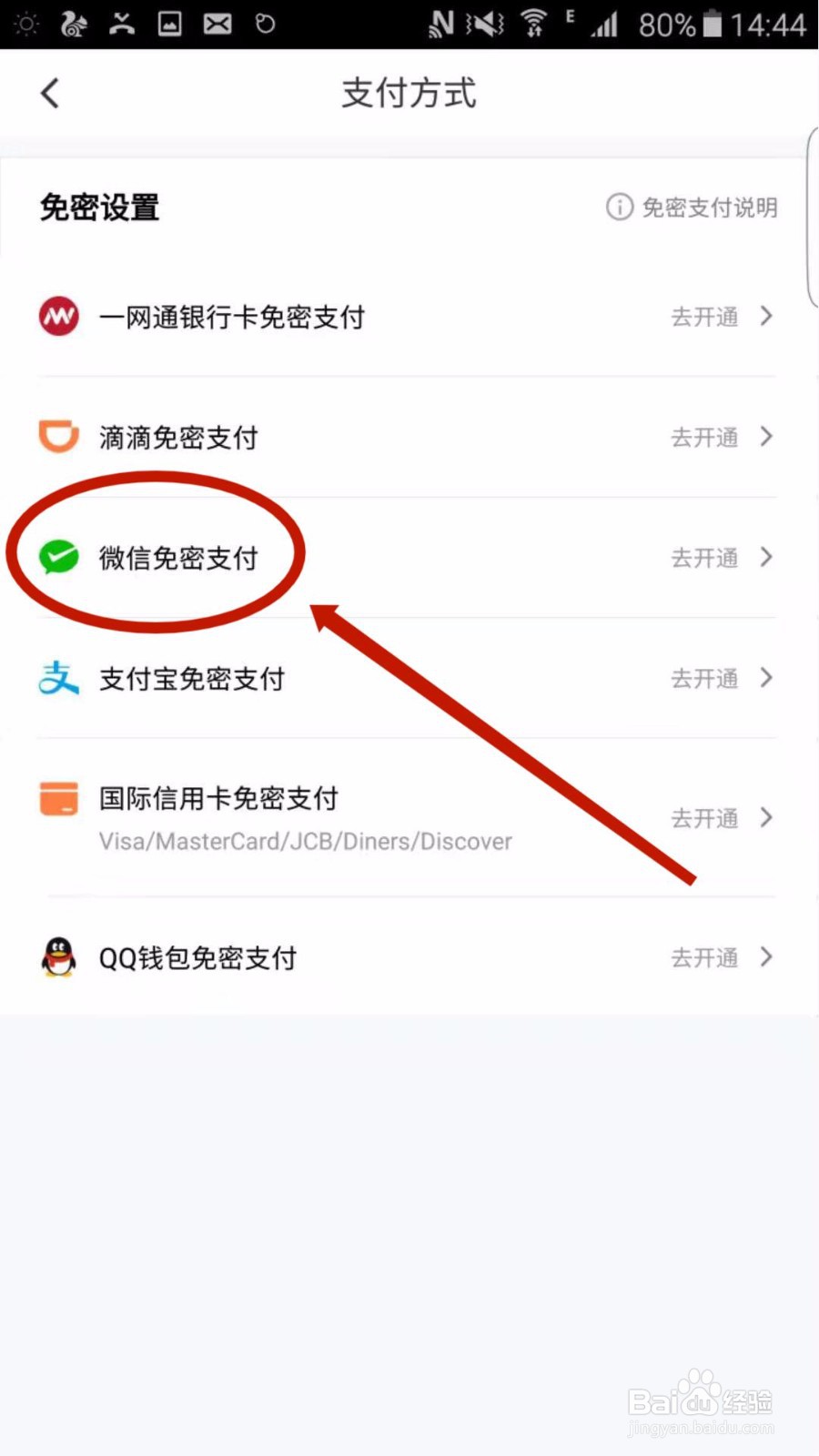Image resolution: width=819 pixels, height=1456 pixels.
Task: Open 免密支付说明 explanation link
Action: 708,207
